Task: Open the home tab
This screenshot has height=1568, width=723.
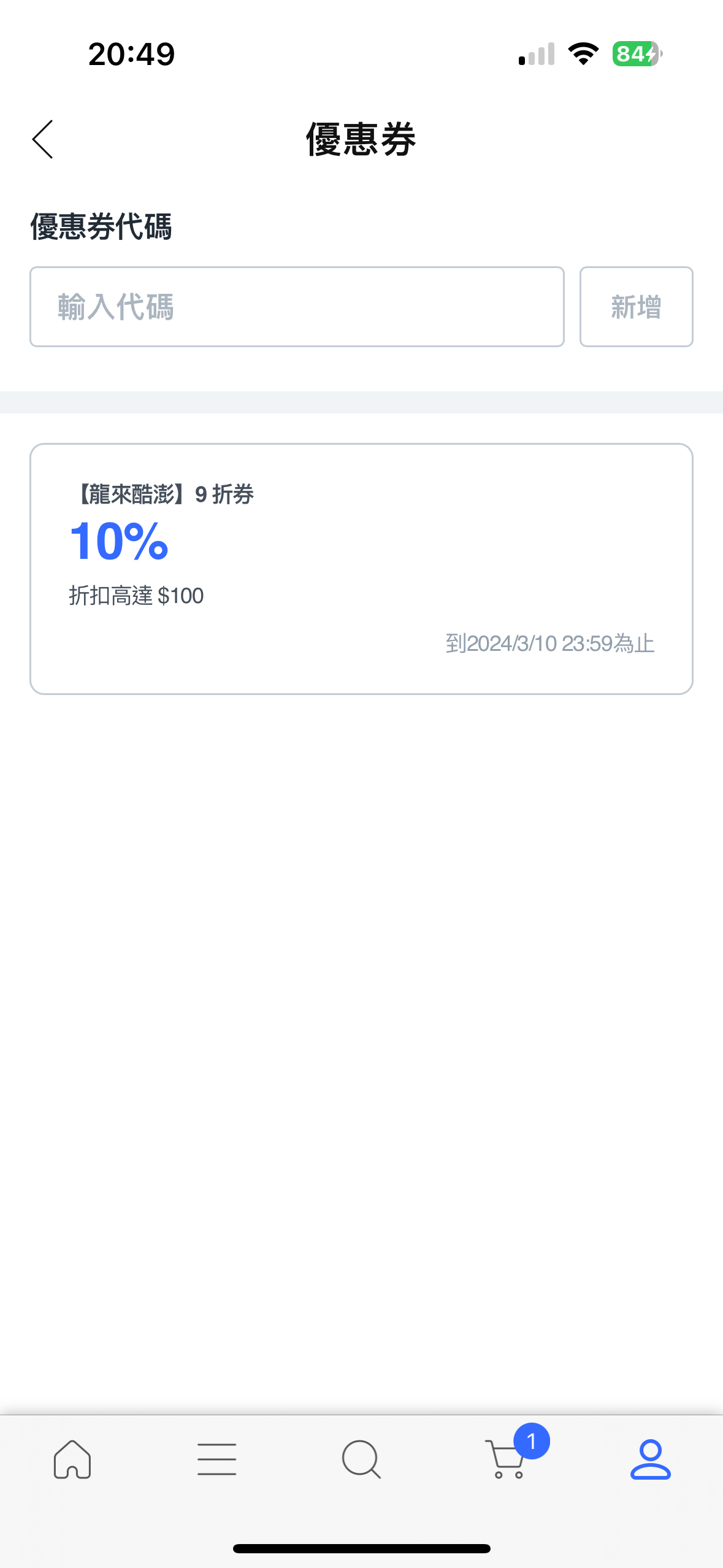Action: pos(72,1459)
